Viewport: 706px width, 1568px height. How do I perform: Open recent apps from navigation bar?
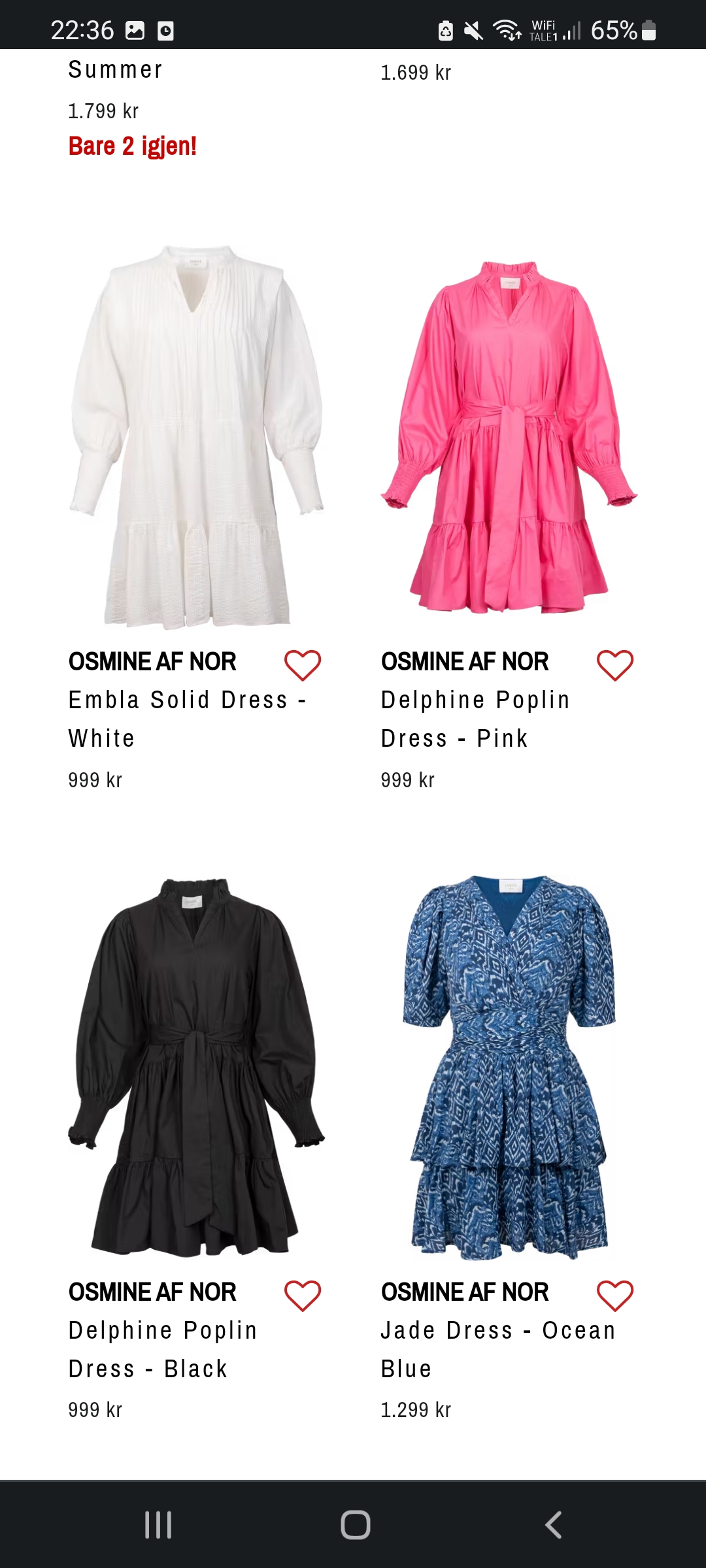158,1525
